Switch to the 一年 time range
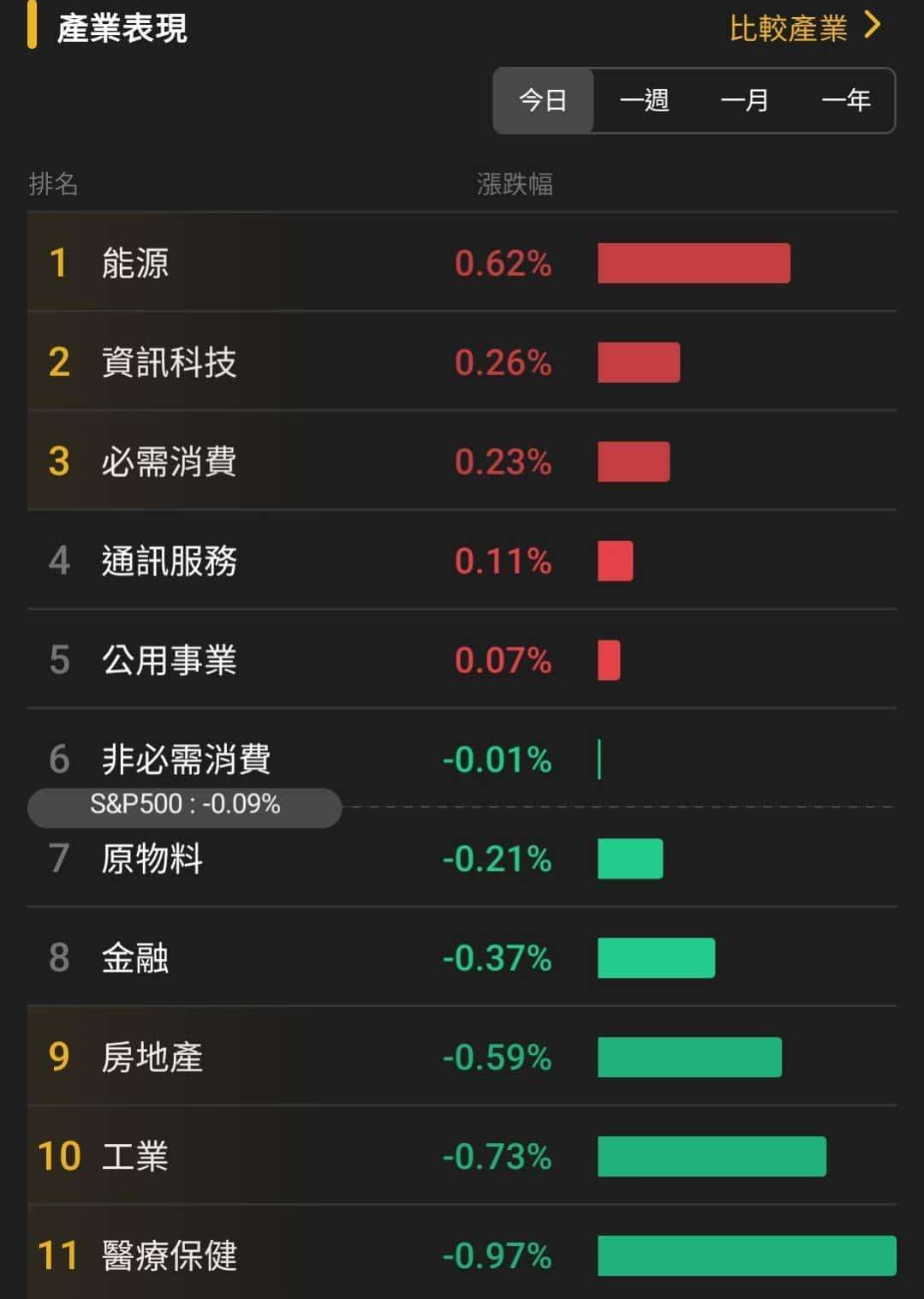This screenshot has width=924, height=1299. [x=845, y=100]
